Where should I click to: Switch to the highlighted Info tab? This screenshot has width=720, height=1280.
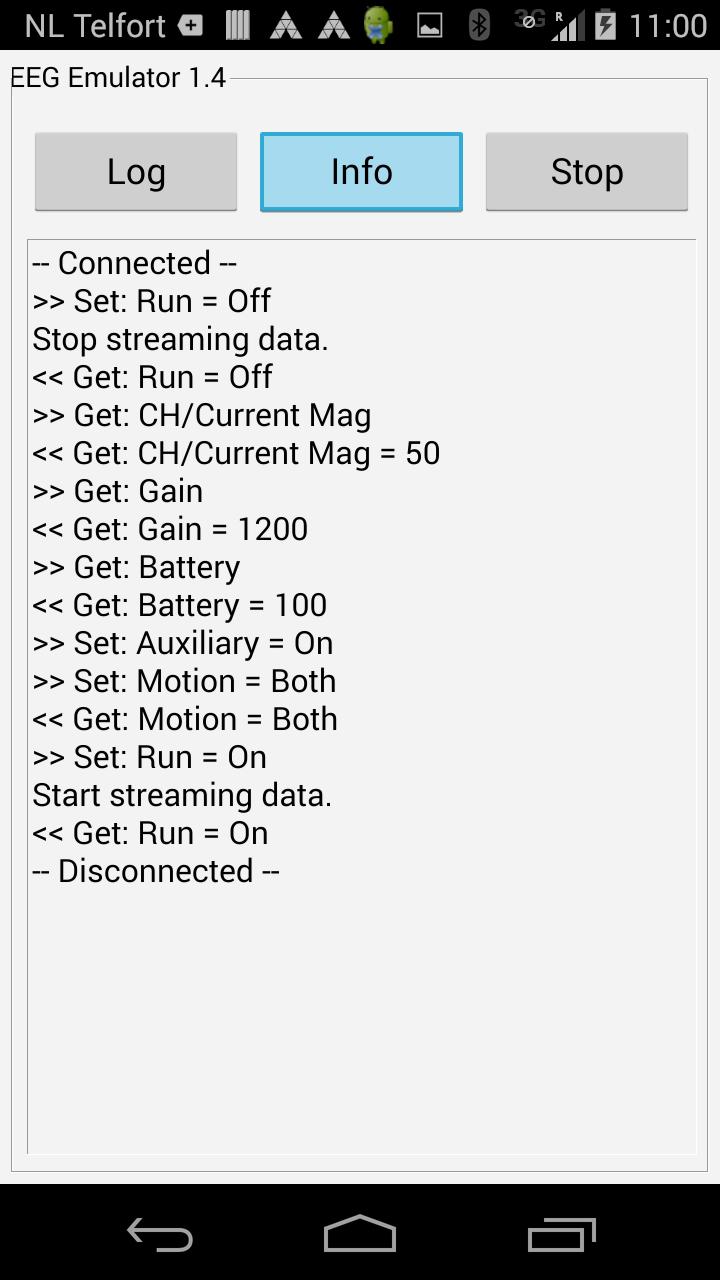coord(361,171)
